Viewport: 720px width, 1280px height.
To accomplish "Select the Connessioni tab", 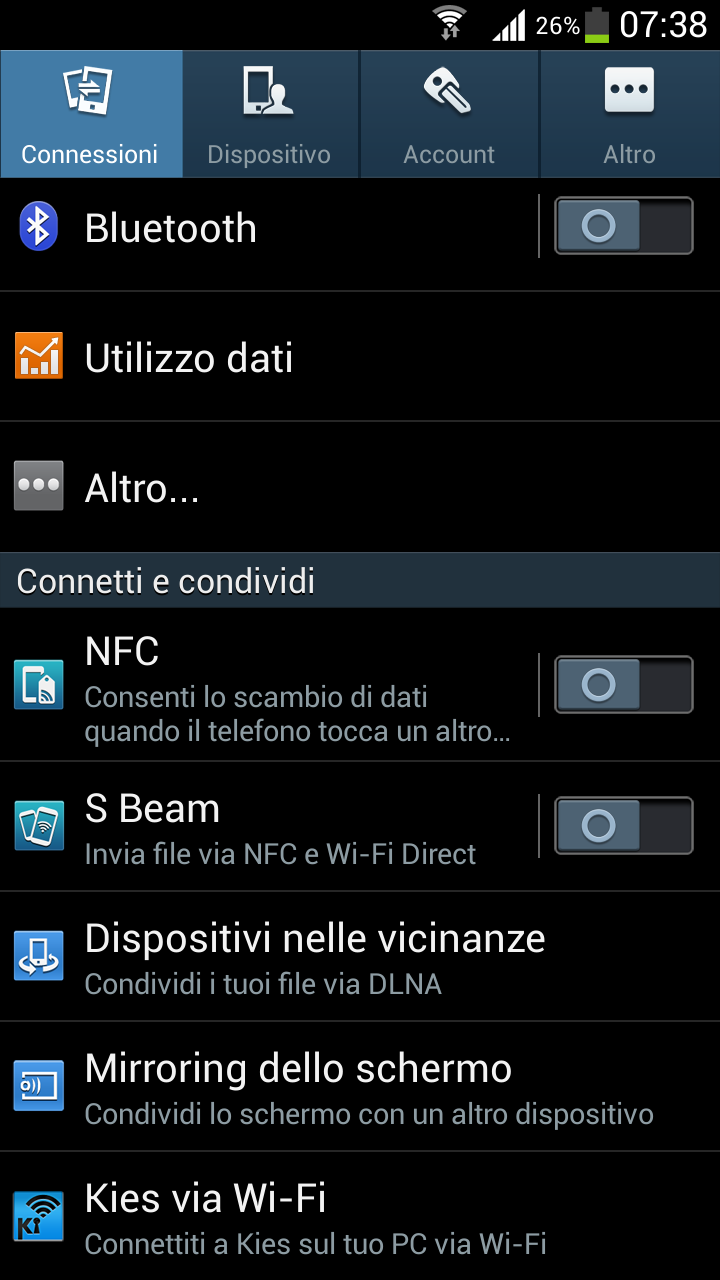I will 91,114.
